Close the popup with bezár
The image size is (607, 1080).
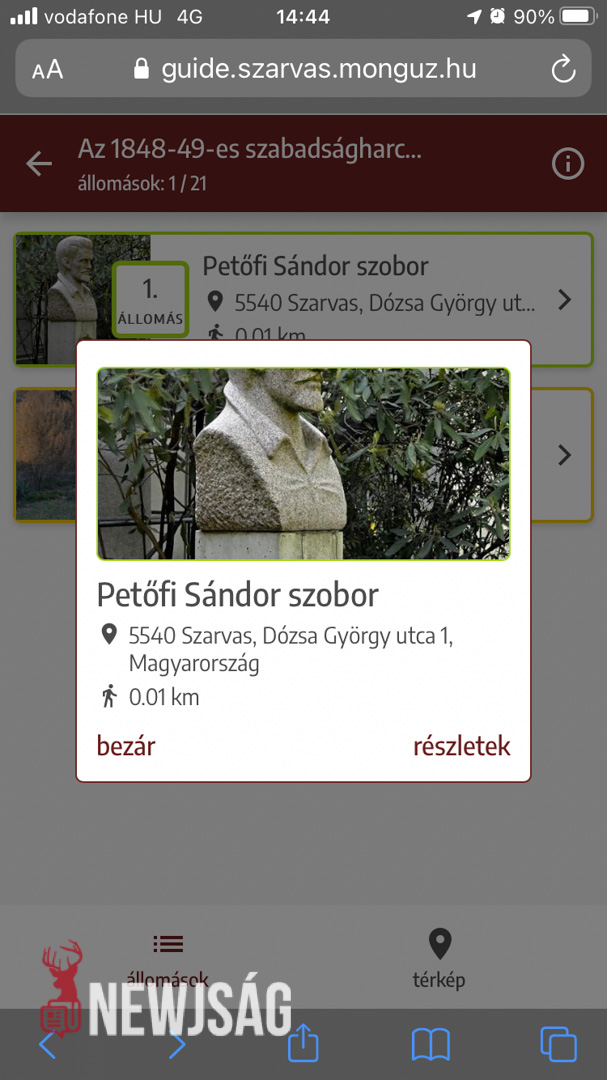tap(126, 746)
